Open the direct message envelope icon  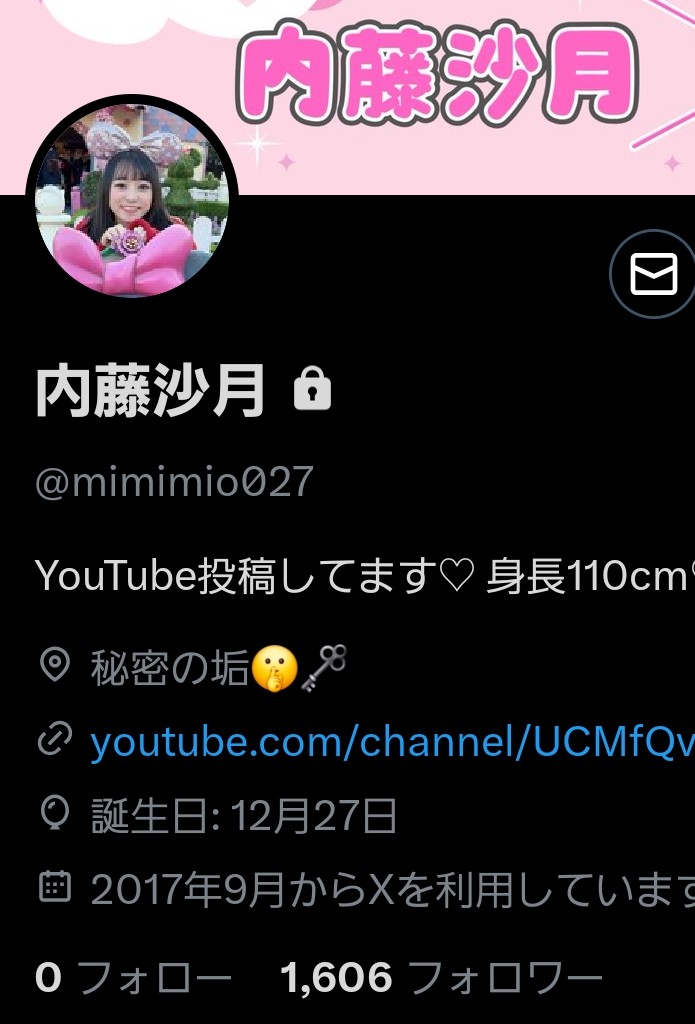pos(653,274)
